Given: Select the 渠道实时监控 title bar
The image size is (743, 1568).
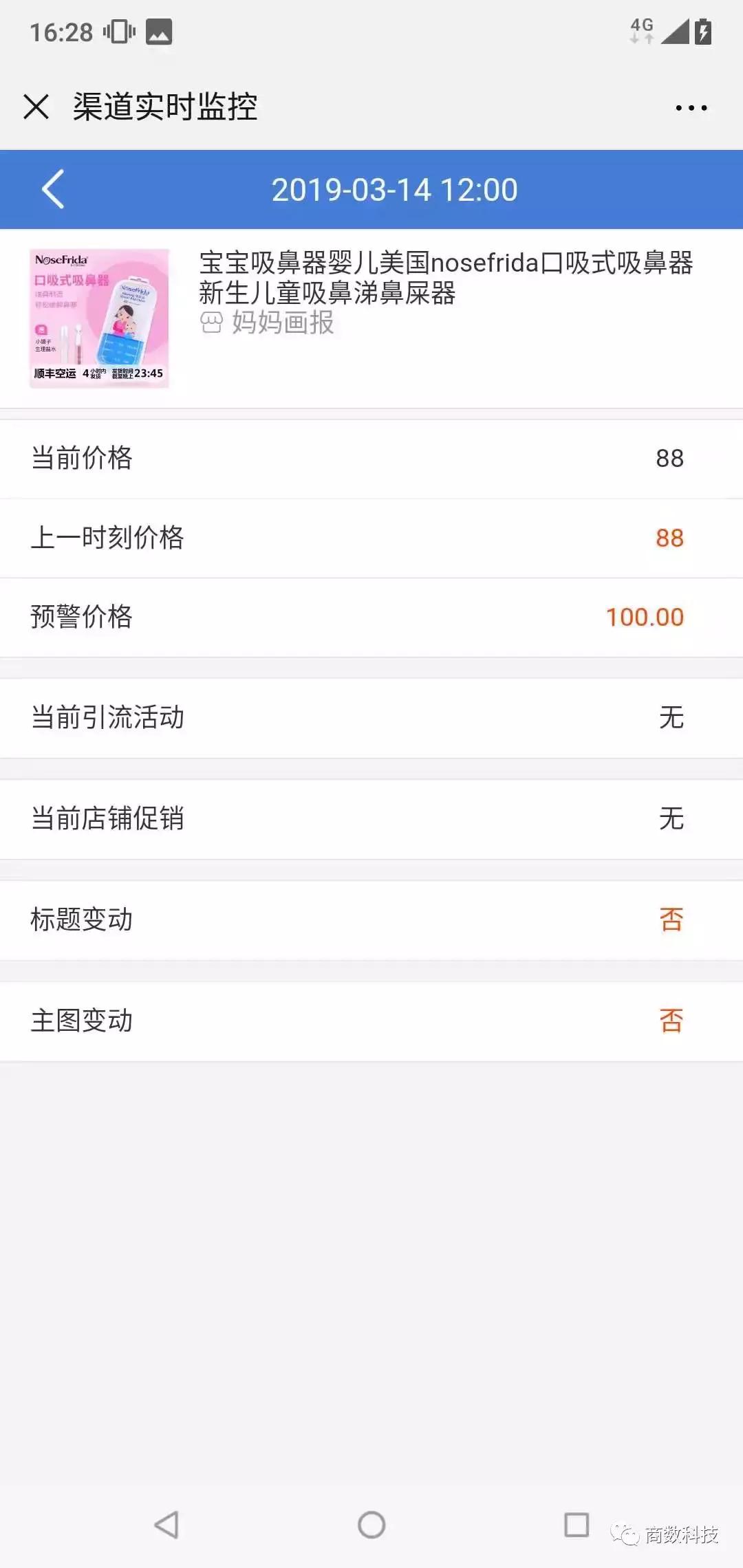Looking at the screenshot, I should point(165,107).
